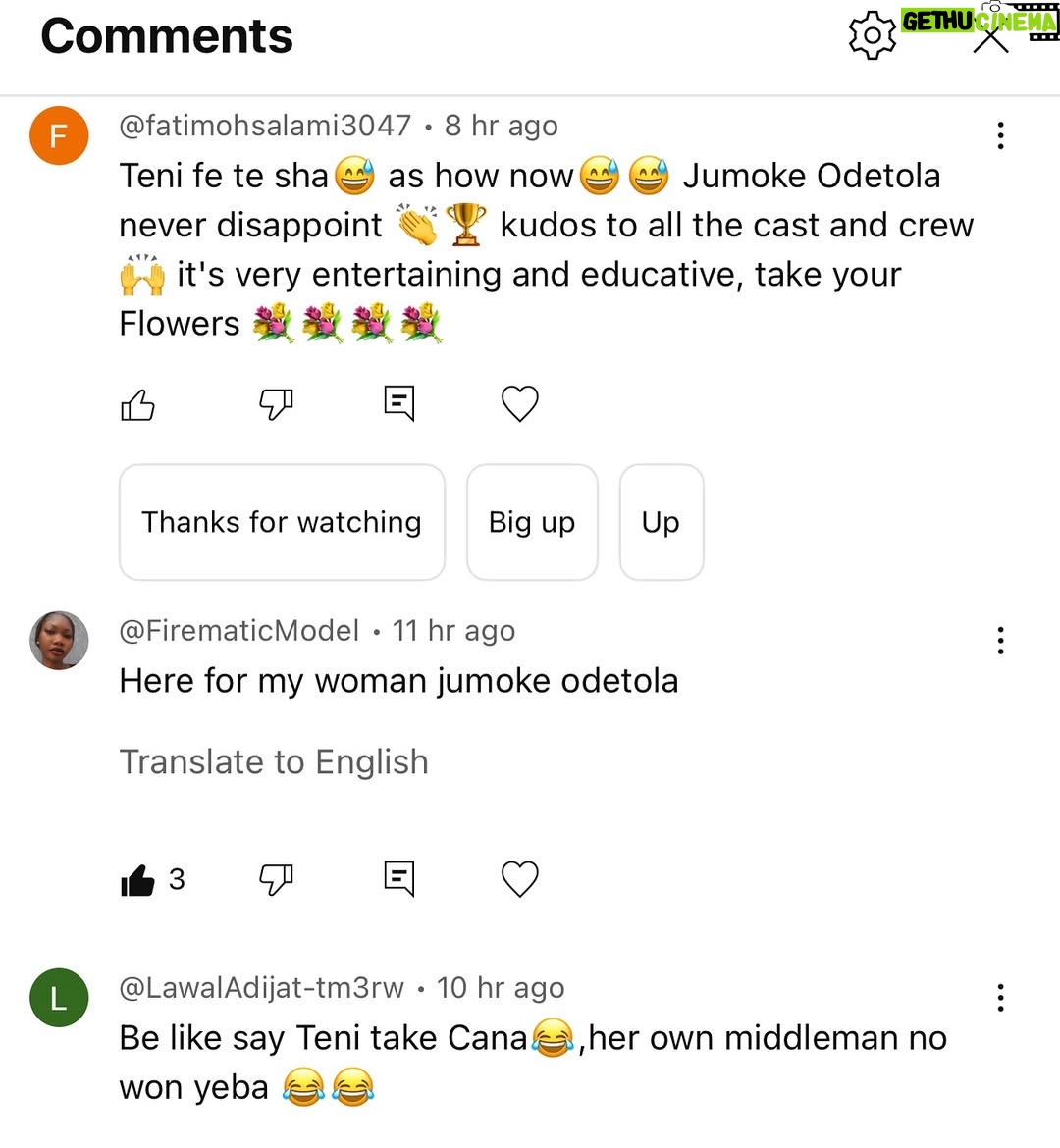Translate FirematicModel's comment to English
The height and width of the screenshot is (1148, 1060).
tap(274, 762)
